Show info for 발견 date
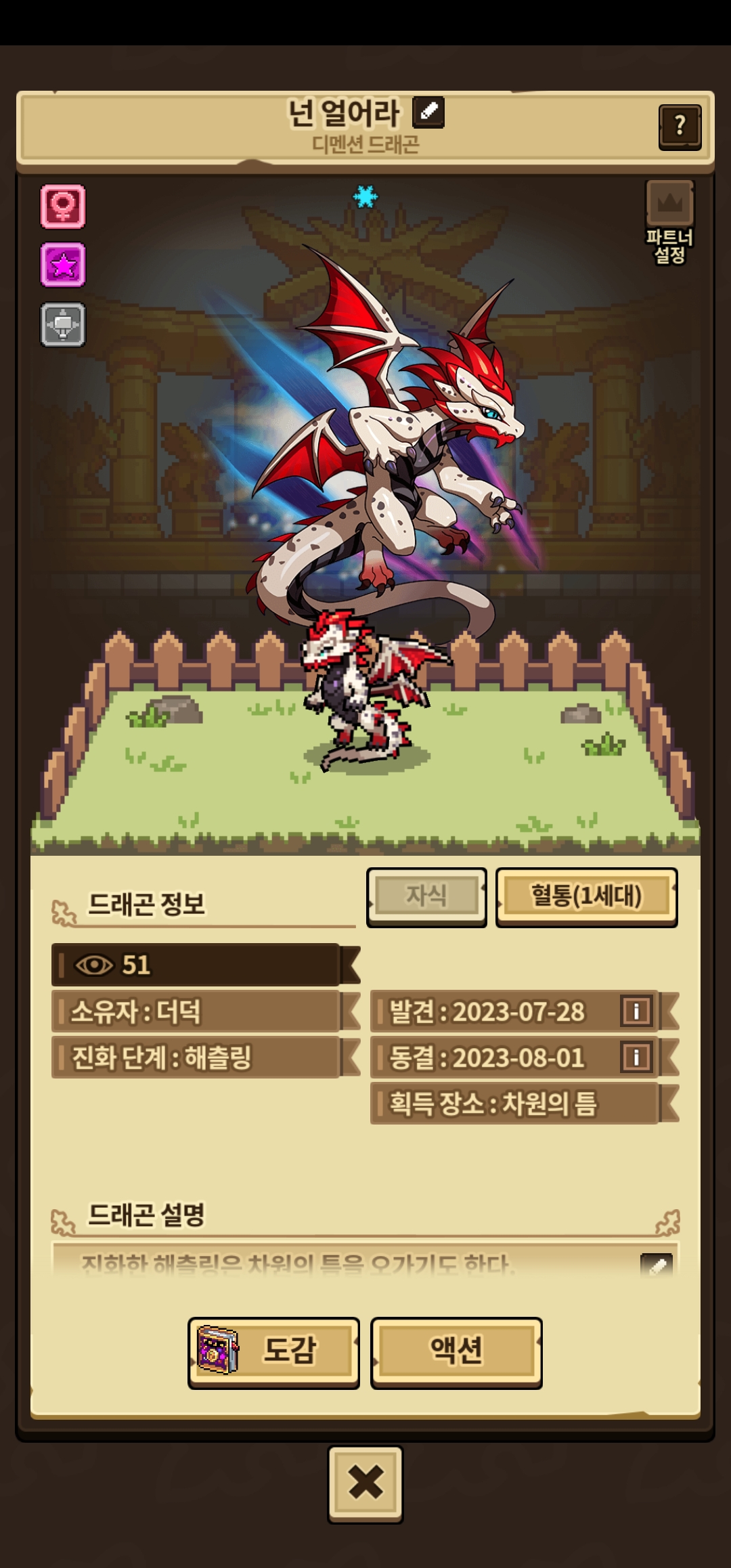 (636, 1011)
